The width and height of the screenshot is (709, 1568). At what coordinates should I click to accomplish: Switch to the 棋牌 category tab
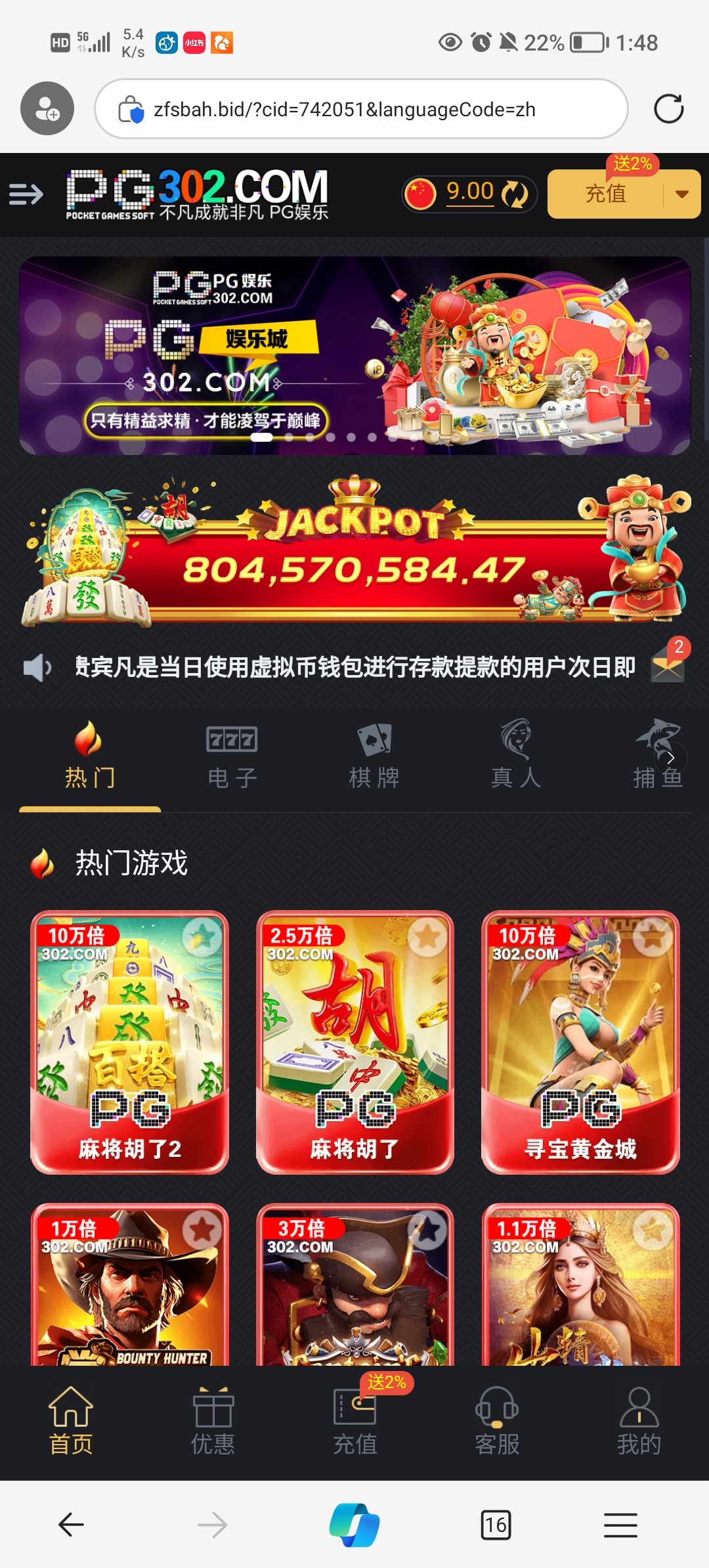point(374,756)
